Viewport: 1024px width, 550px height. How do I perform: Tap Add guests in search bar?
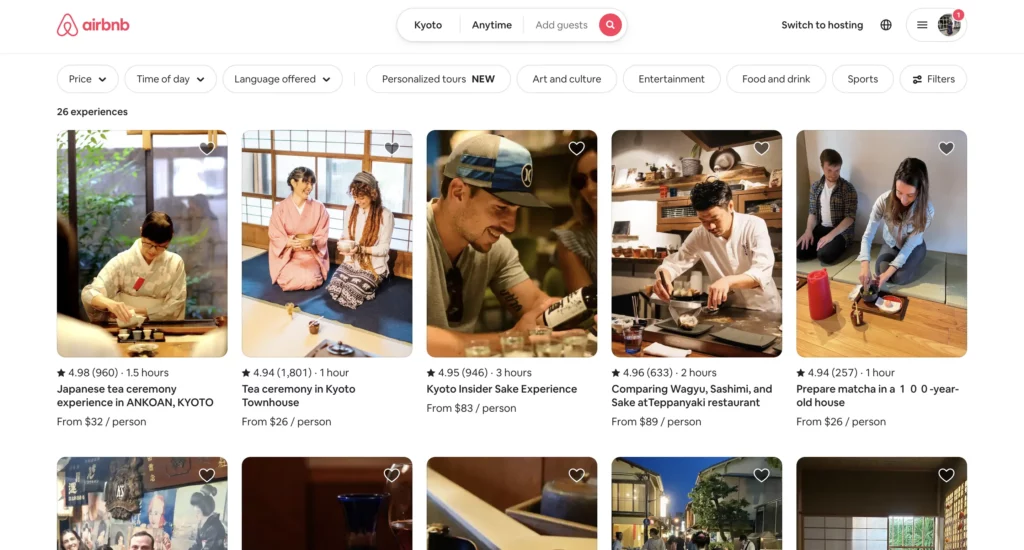(561, 25)
